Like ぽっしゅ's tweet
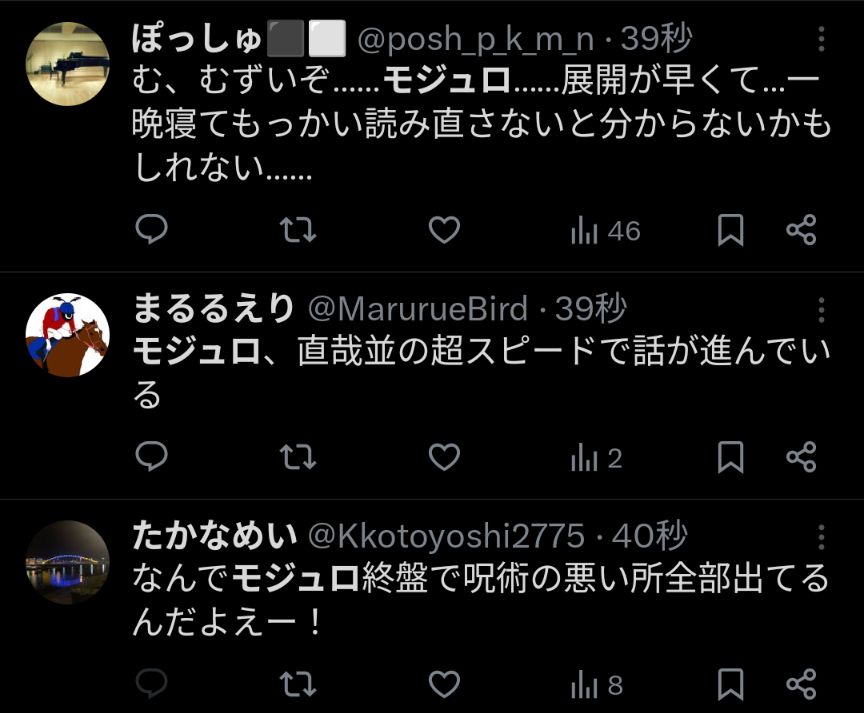This screenshot has height=713, width=864. pos(443,231)
